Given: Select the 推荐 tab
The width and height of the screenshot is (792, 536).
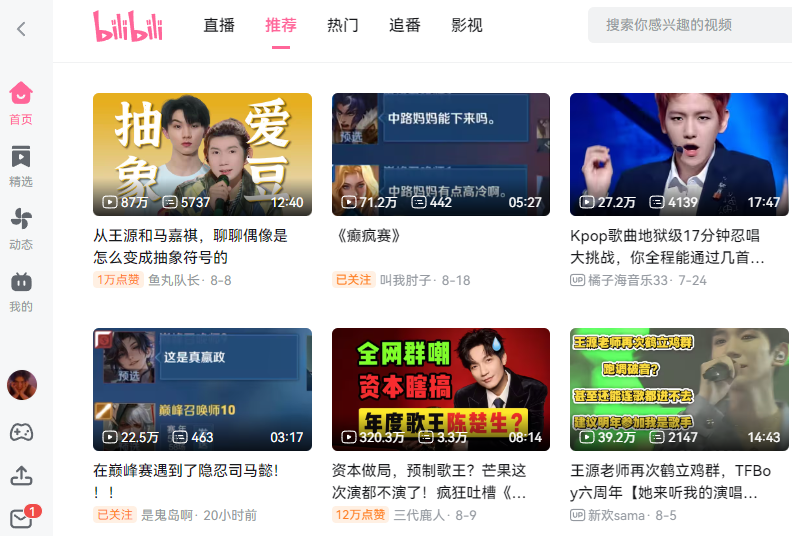Looking at the screenshot, I should (x=281, y=25).
